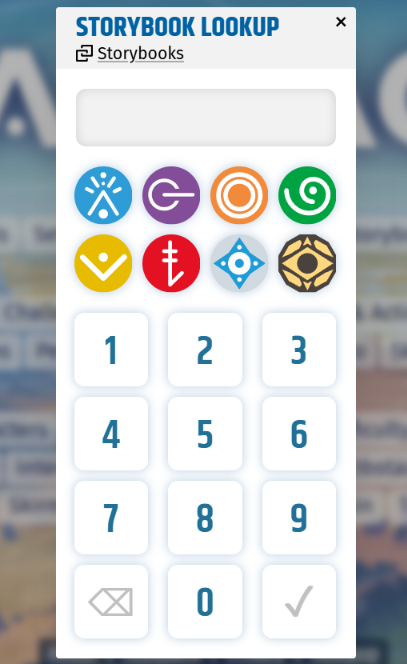
Task: Enter digit 1 on the keypad
Action: point(111,350)
